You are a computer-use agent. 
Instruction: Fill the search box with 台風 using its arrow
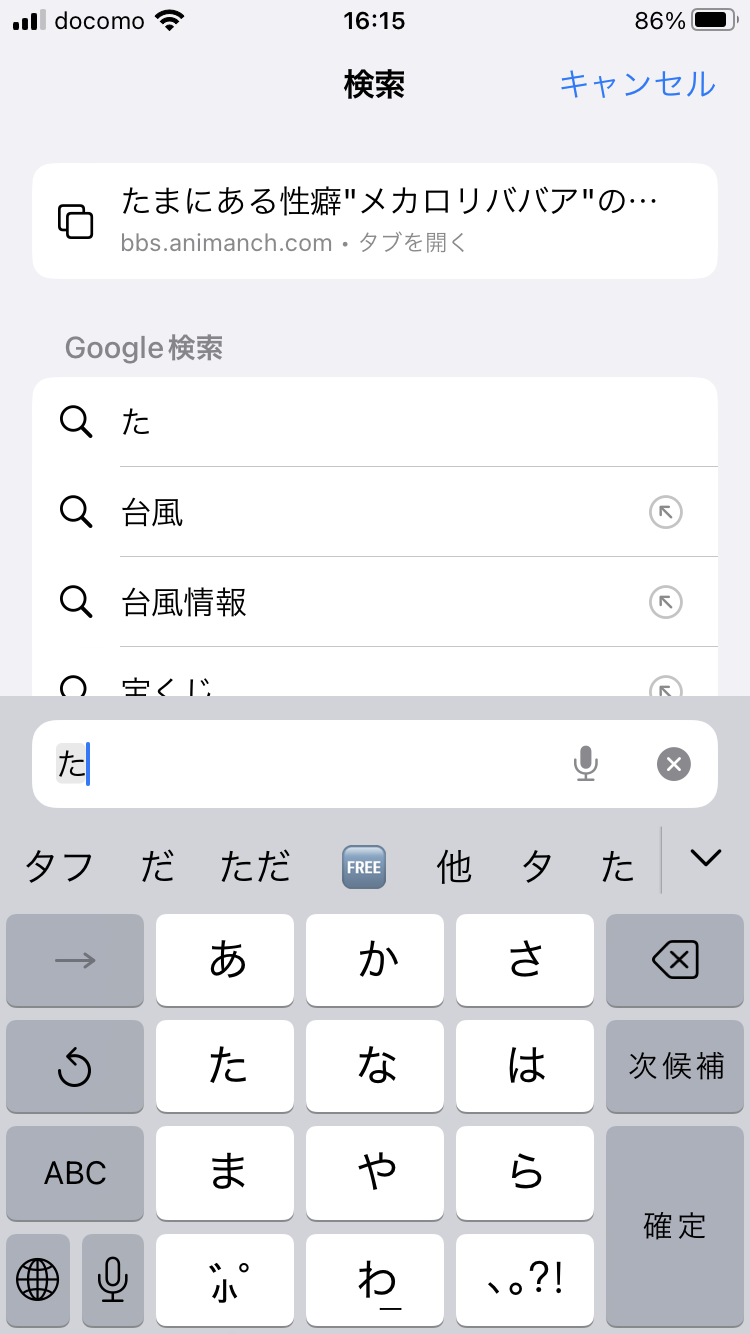pyautogui.click(x=665, y=513)
